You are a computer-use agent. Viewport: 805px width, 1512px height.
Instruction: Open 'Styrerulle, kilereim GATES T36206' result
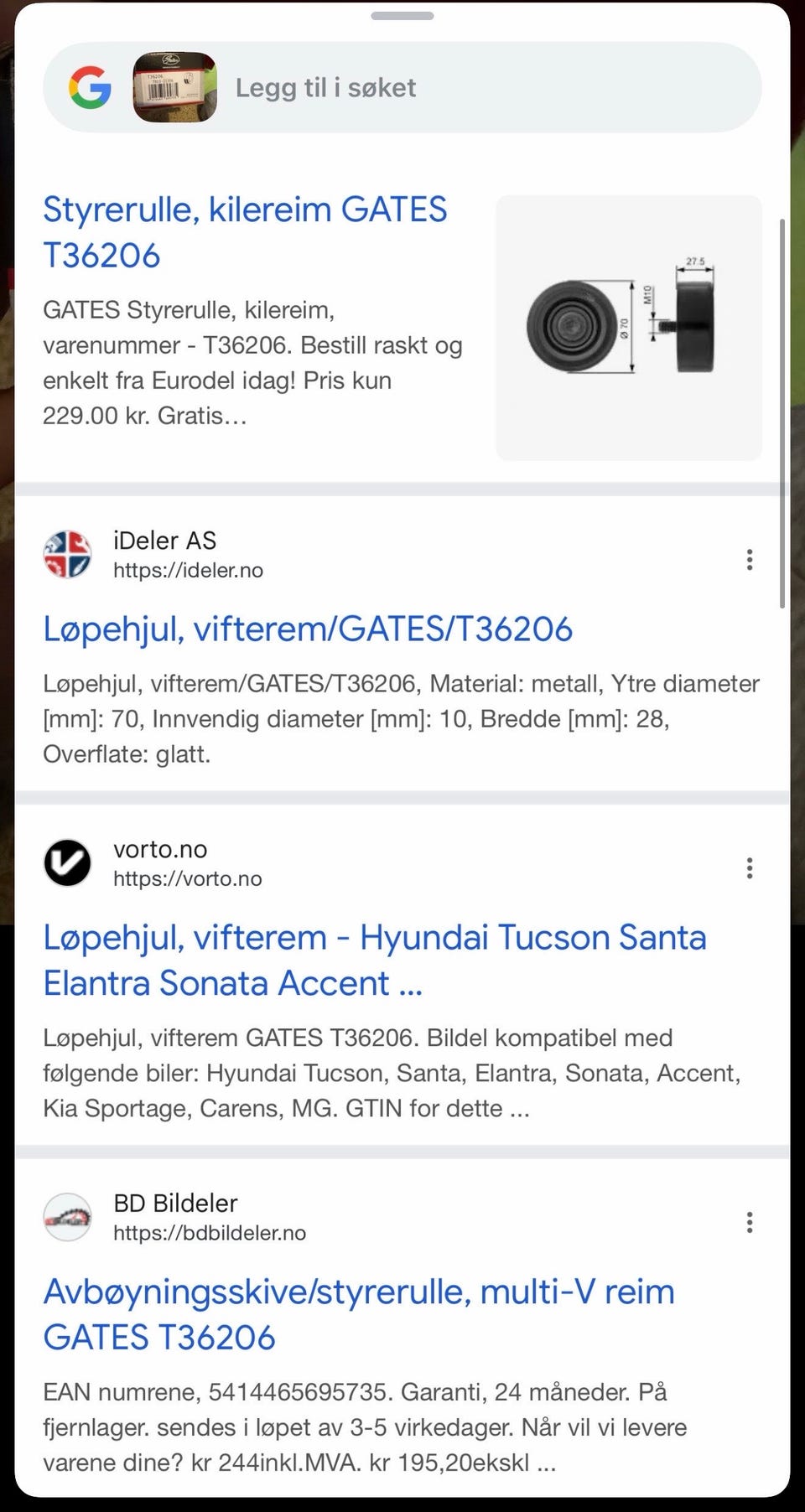click(x=245, y=232)
